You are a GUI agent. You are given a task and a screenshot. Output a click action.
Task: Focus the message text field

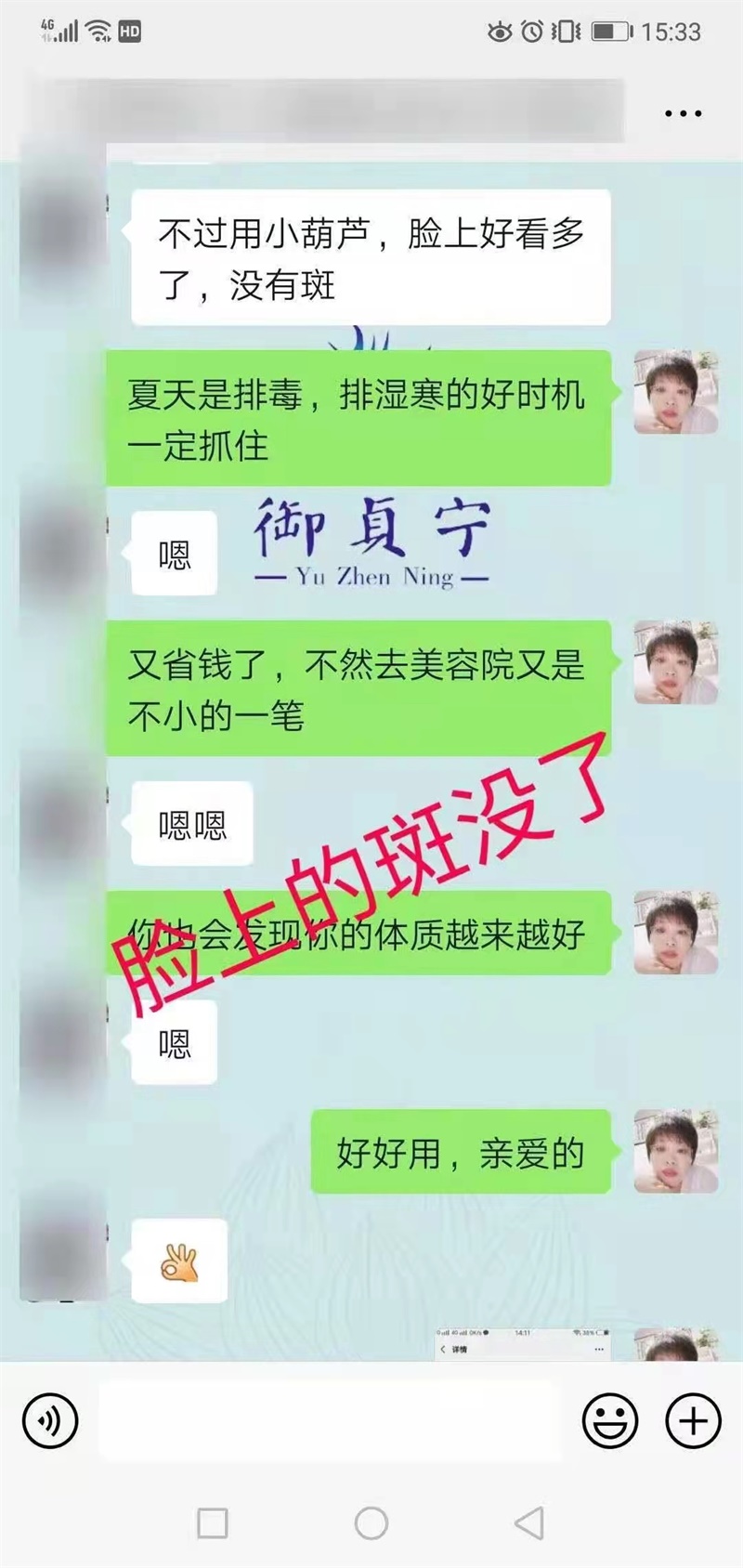pos(330,1420)
